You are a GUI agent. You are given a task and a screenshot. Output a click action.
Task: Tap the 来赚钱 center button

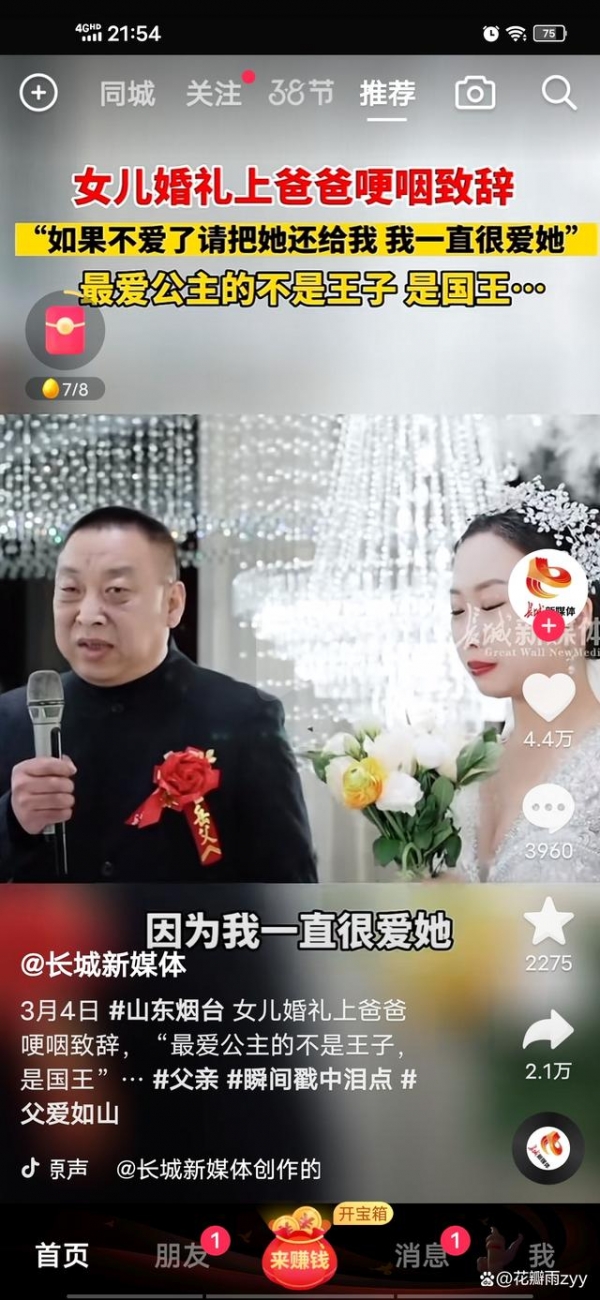click(x=299, y=1258)
